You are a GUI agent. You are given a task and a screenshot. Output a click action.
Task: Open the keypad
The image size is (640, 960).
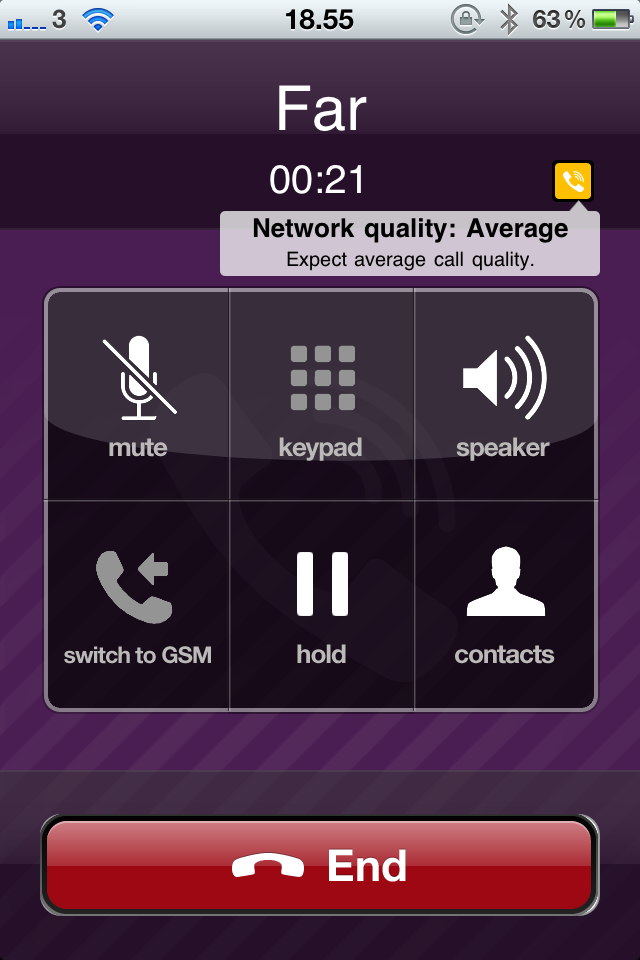321,395
